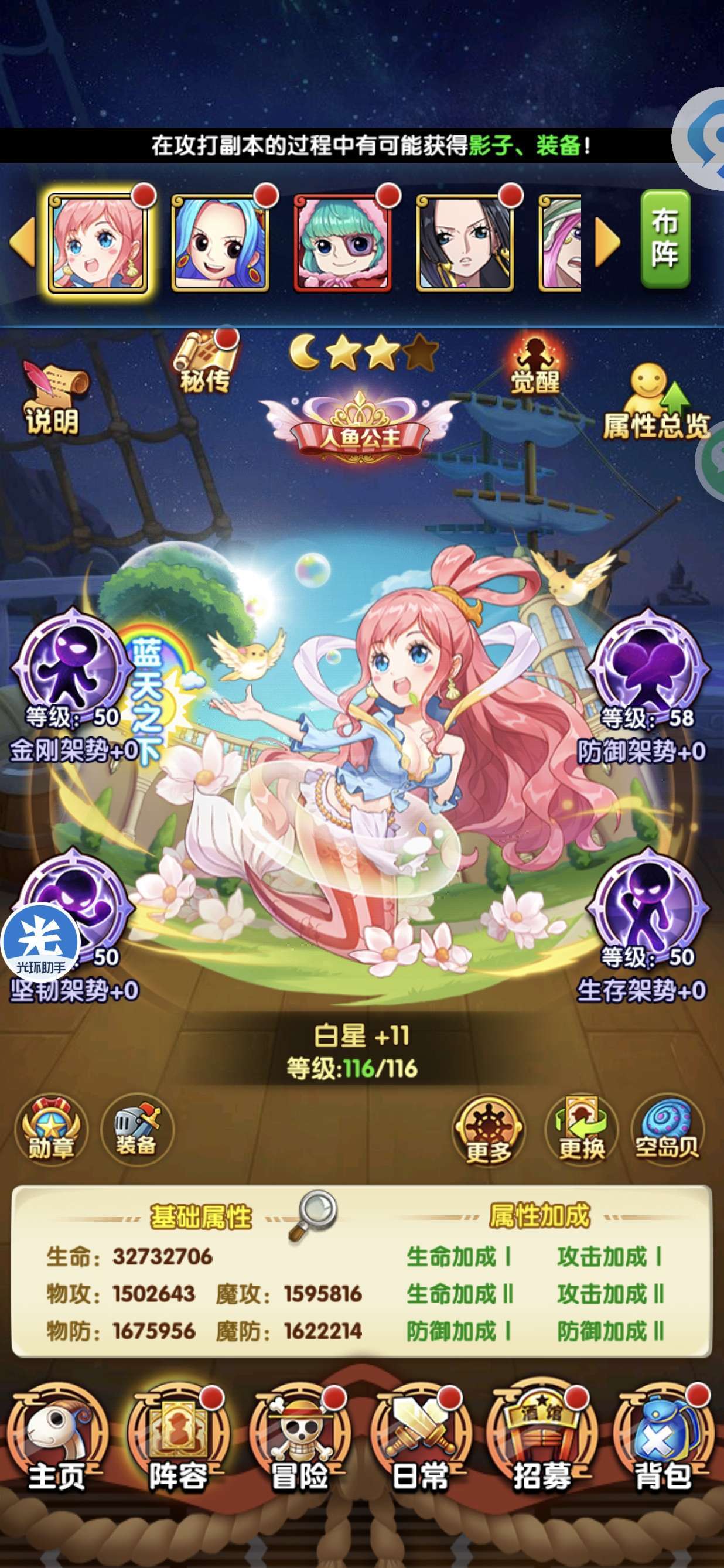Open the 秘传 secret skill icon
Viewport: 724px width, 1568px height.
205,362
